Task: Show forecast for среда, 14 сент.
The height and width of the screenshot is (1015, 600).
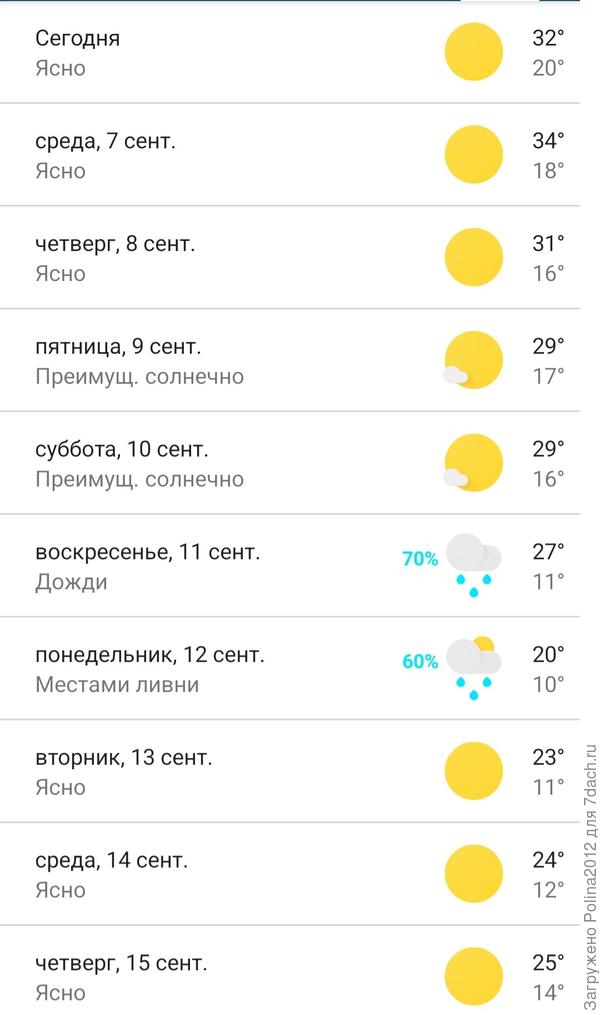Action: [290, 874]
